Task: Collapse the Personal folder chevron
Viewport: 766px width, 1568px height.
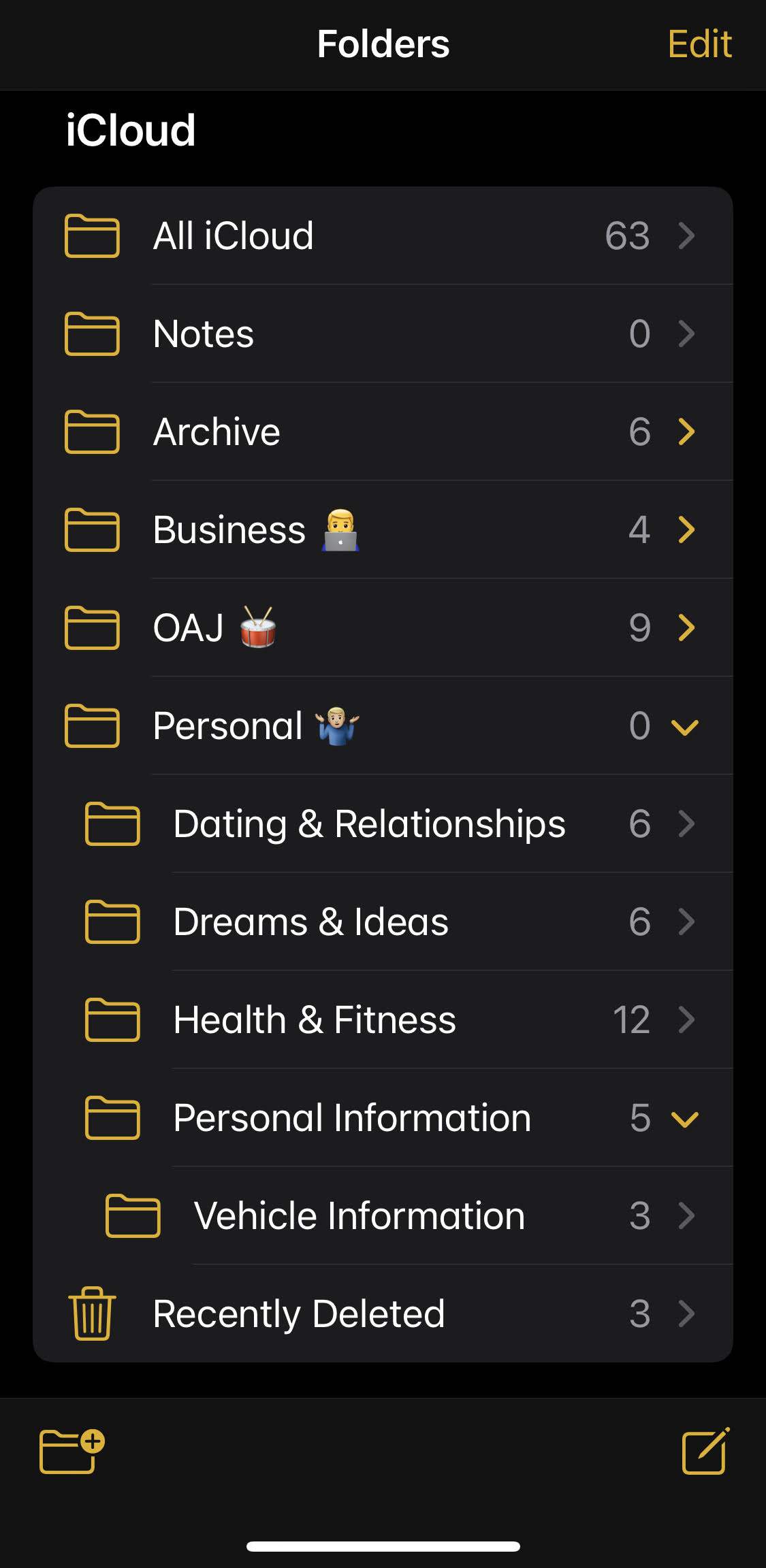Action: (685, 727)
